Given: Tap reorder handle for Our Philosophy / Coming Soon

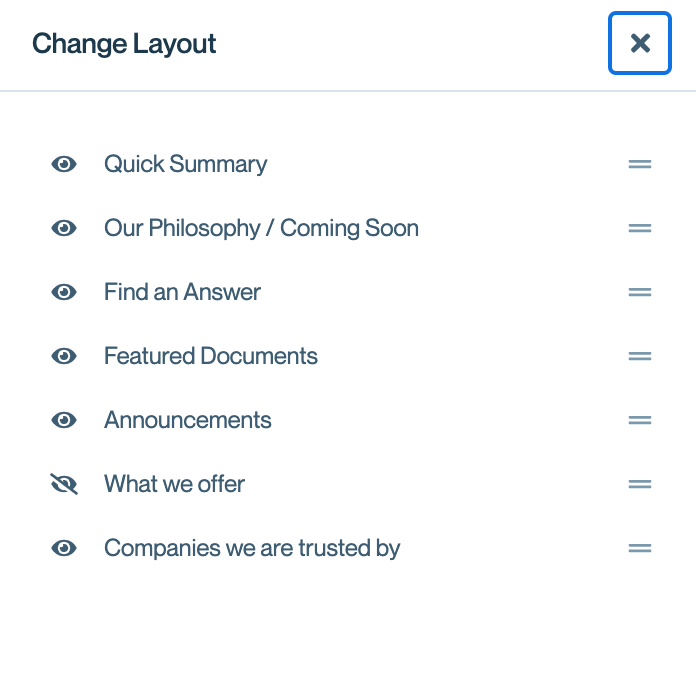Looking at the screenshot, I should [x=640, y=228].
